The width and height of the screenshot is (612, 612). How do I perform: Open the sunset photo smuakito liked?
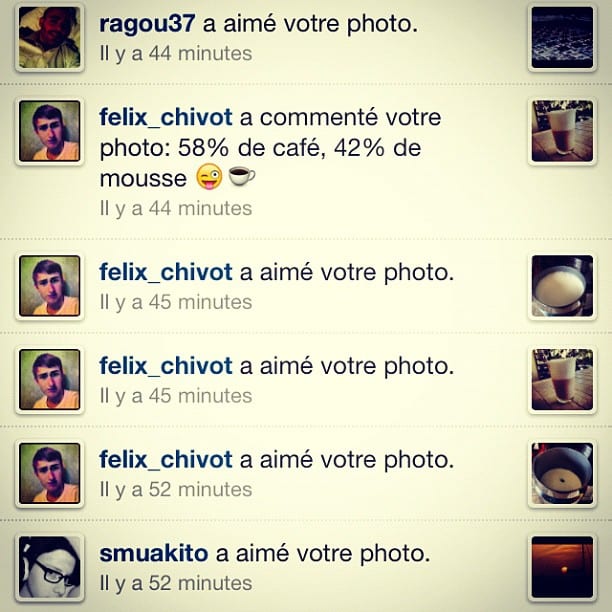[x=562, y=567]
